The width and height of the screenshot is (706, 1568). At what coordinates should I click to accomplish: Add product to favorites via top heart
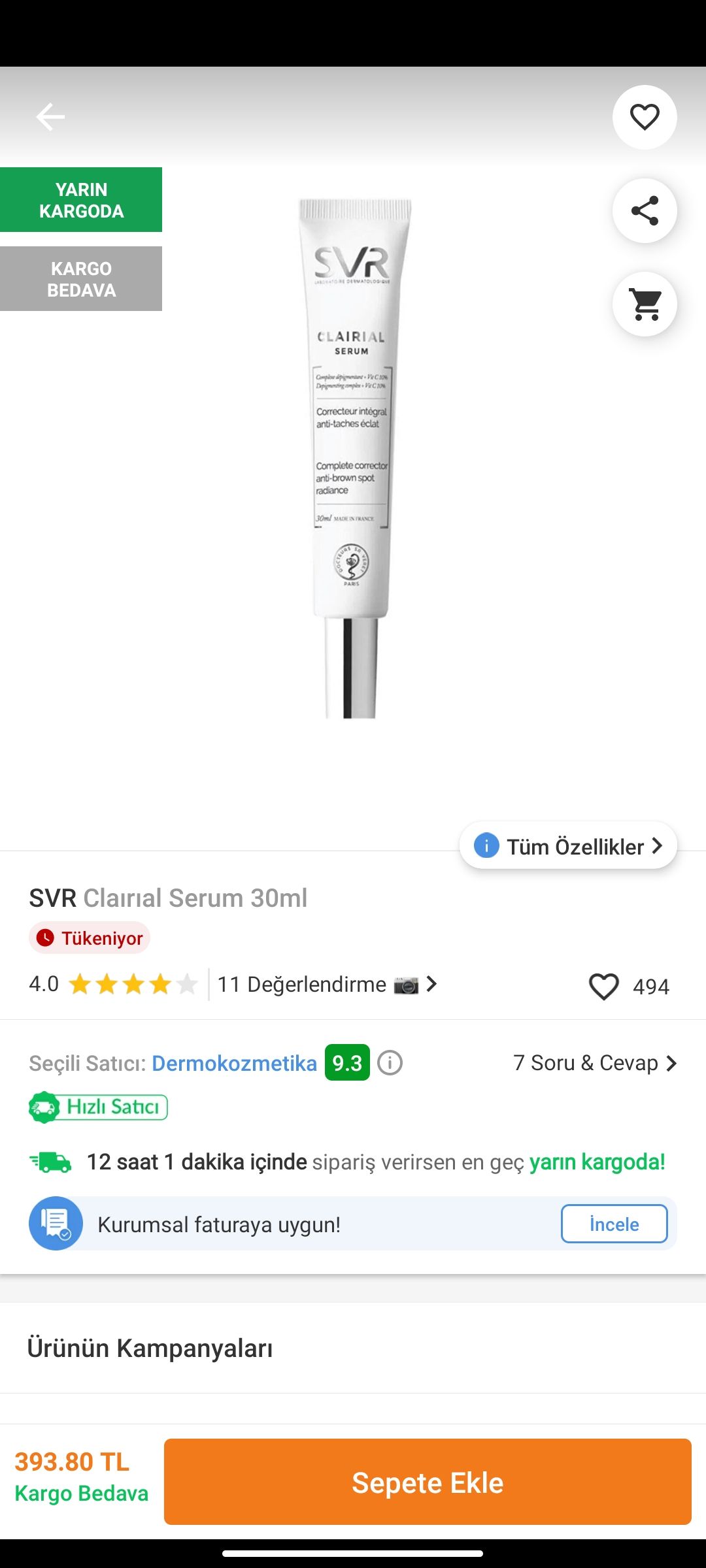click(645, 118)
